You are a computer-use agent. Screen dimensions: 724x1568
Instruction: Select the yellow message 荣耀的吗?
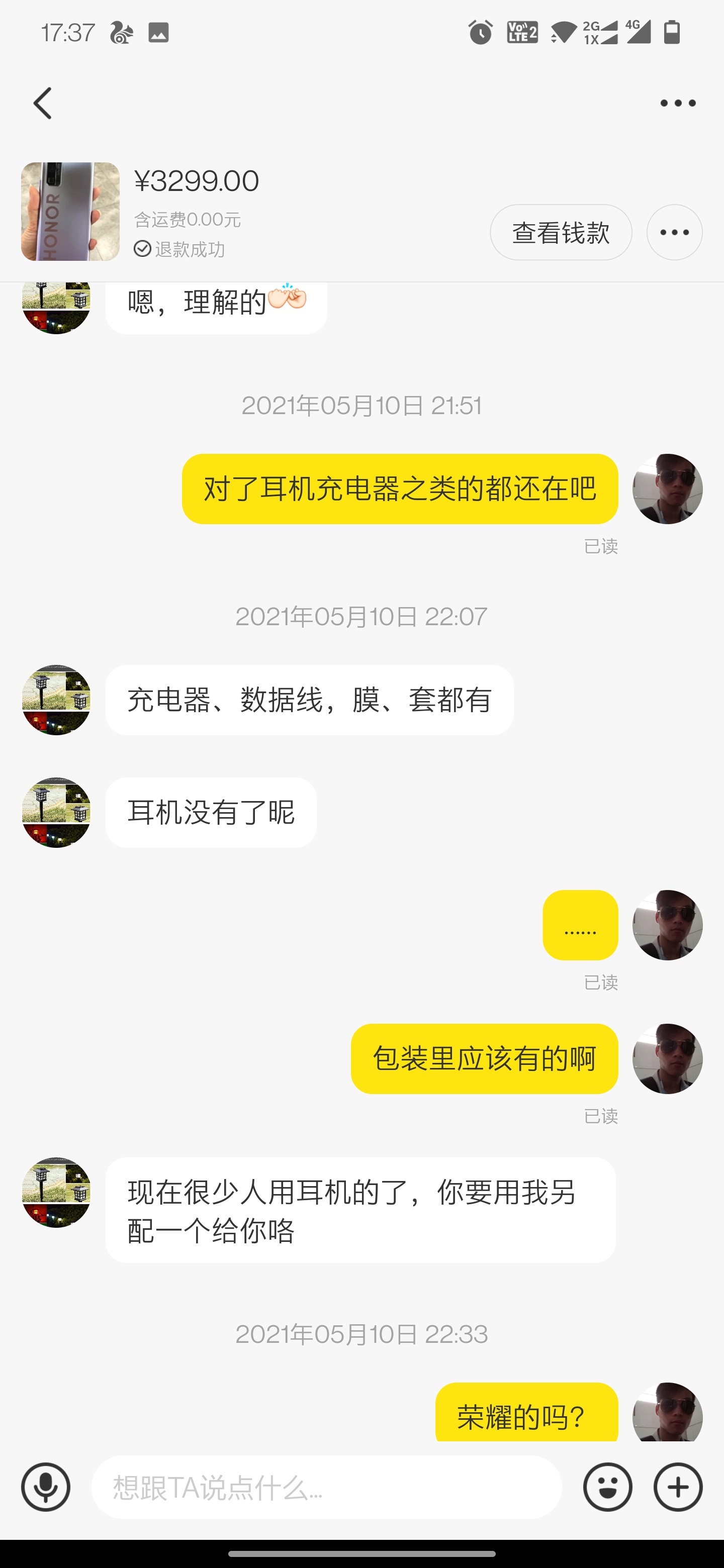click(x=527, y=1414)
